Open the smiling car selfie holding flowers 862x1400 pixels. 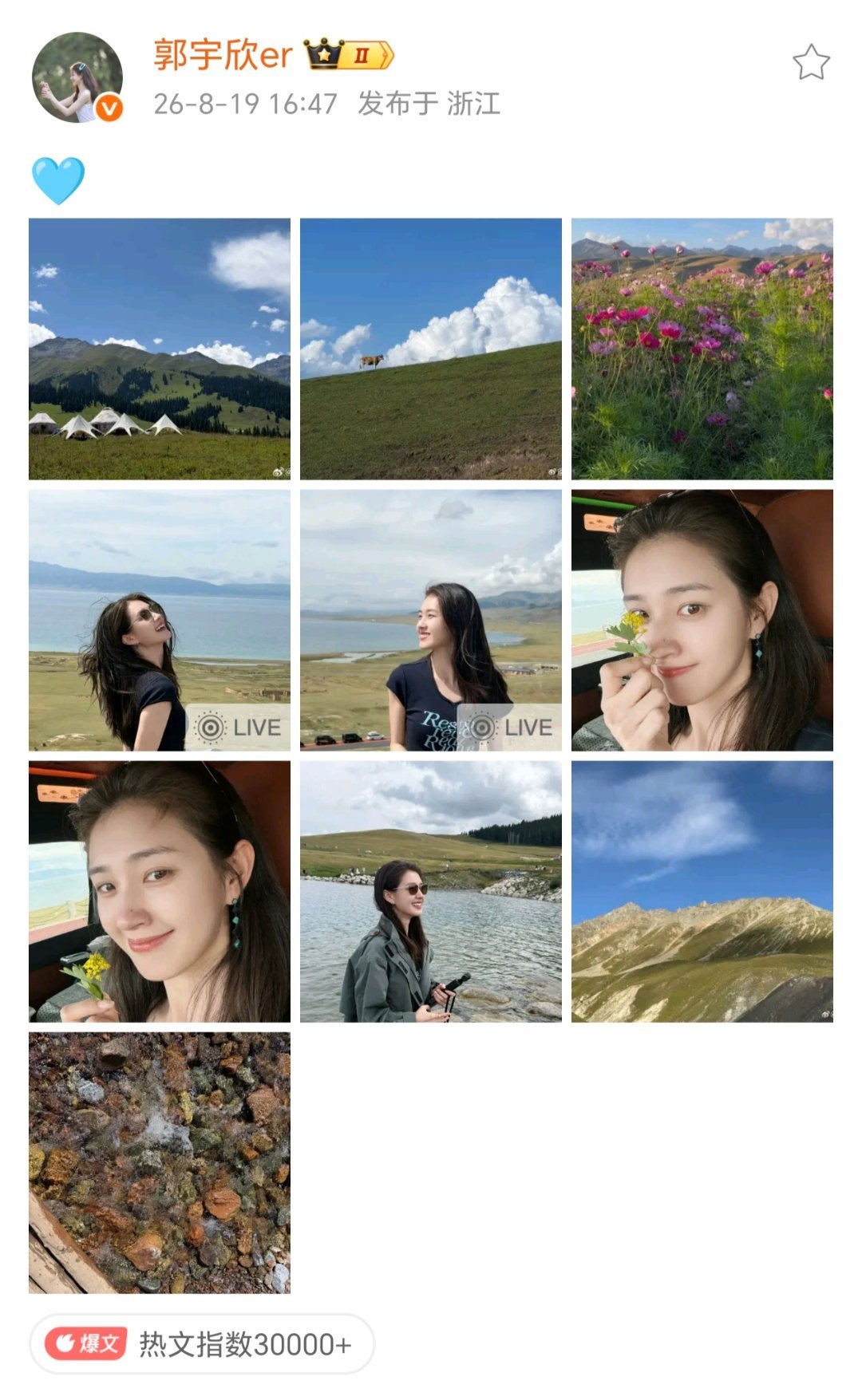[x=160, y=891]
